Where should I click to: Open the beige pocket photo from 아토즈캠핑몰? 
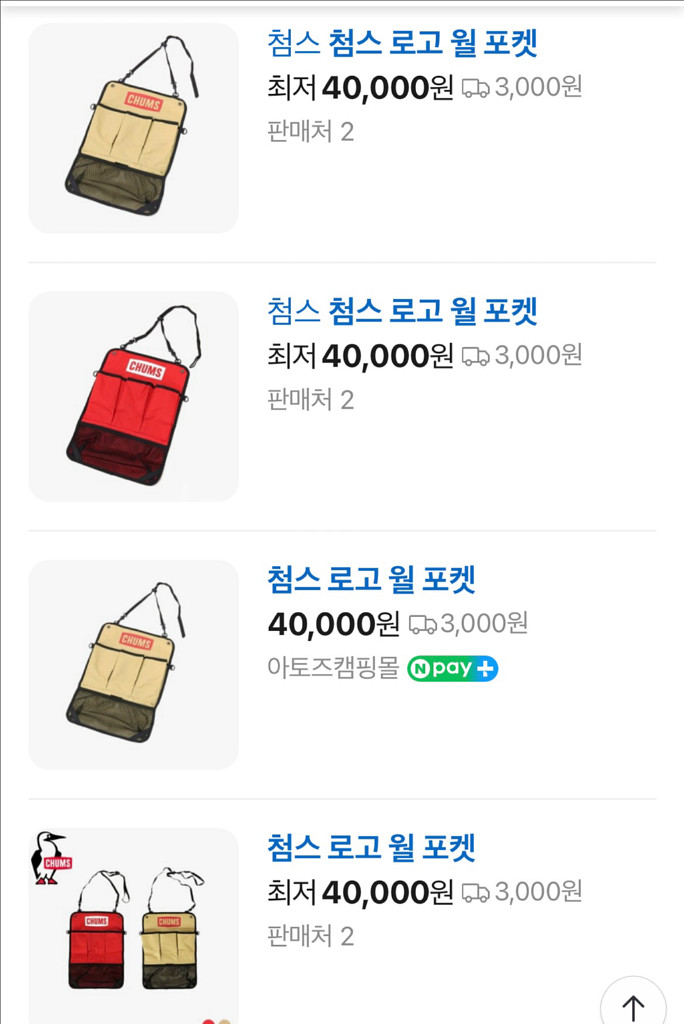134,664
